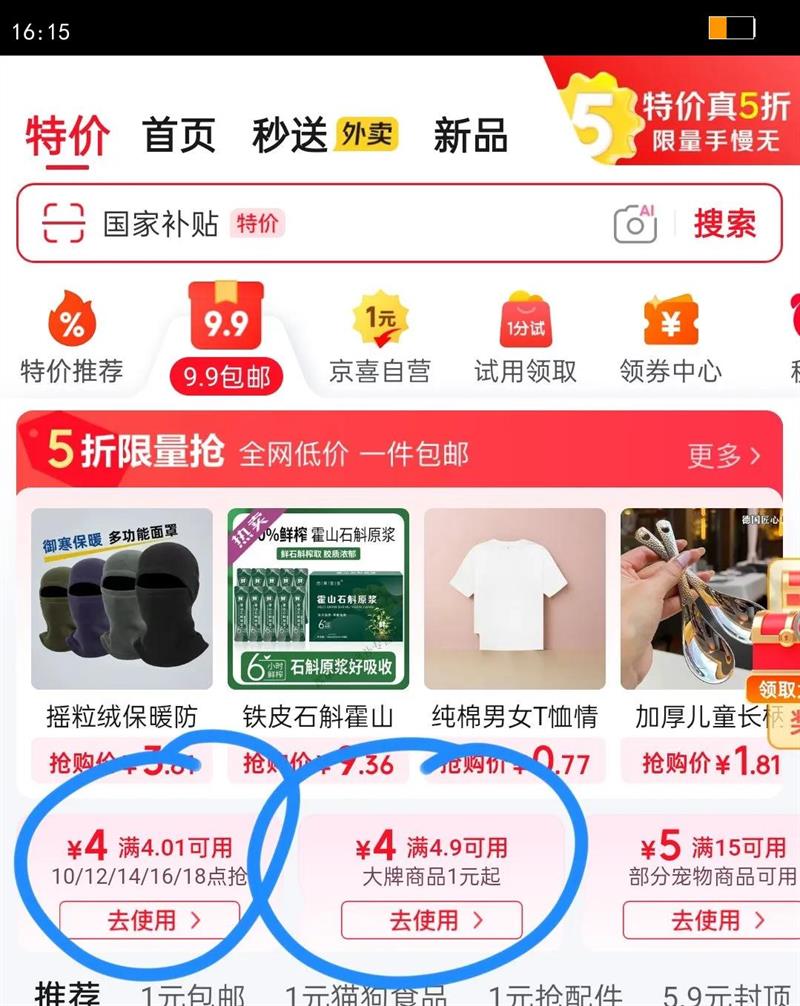Use the ¥4 满4.01可用 coupon via 去使用
Viewport: 800px width, 1006px height.
[148, 920]
